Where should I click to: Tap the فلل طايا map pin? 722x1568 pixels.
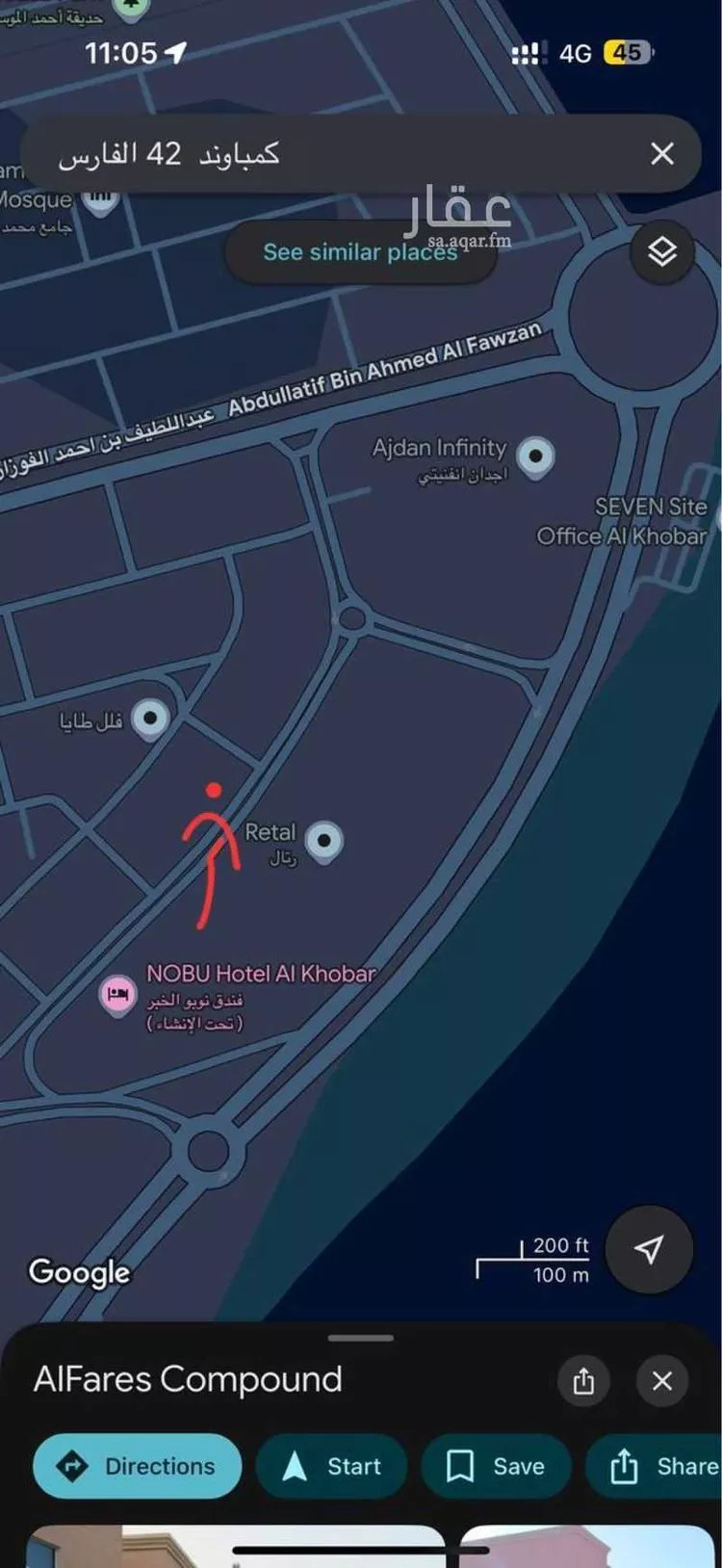click(x=149, y=719)
